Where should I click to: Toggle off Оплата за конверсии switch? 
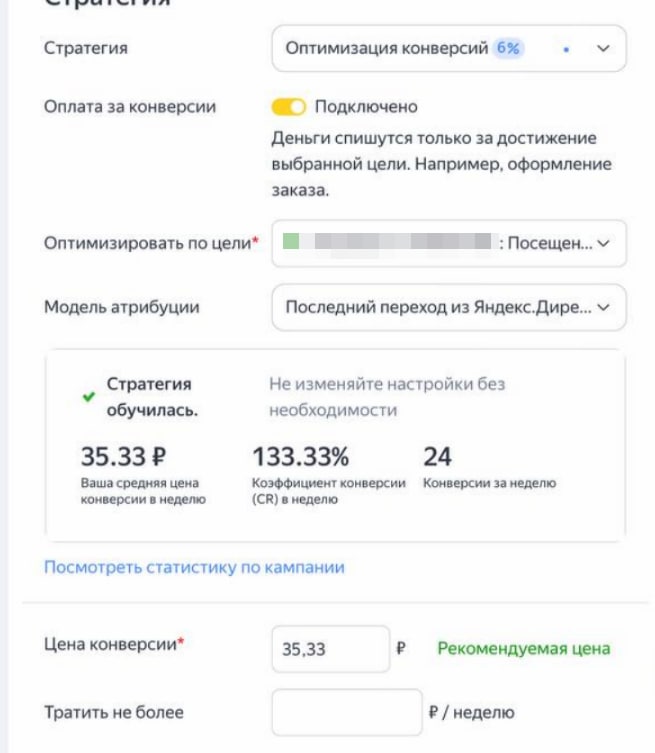pyautogui.click(x=289, y=107)
